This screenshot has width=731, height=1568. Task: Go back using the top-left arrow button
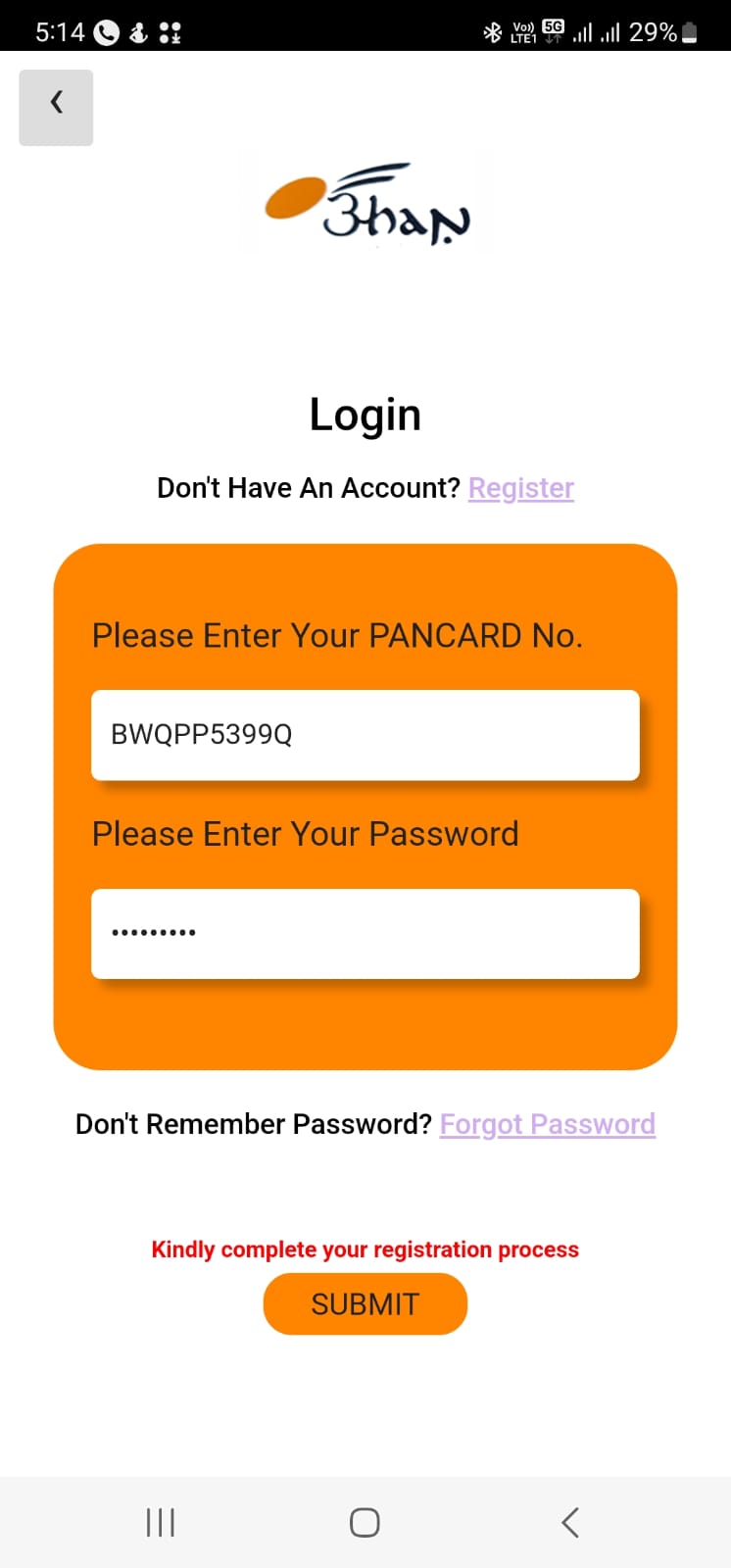pyautogui.click(x=56, y=108)
